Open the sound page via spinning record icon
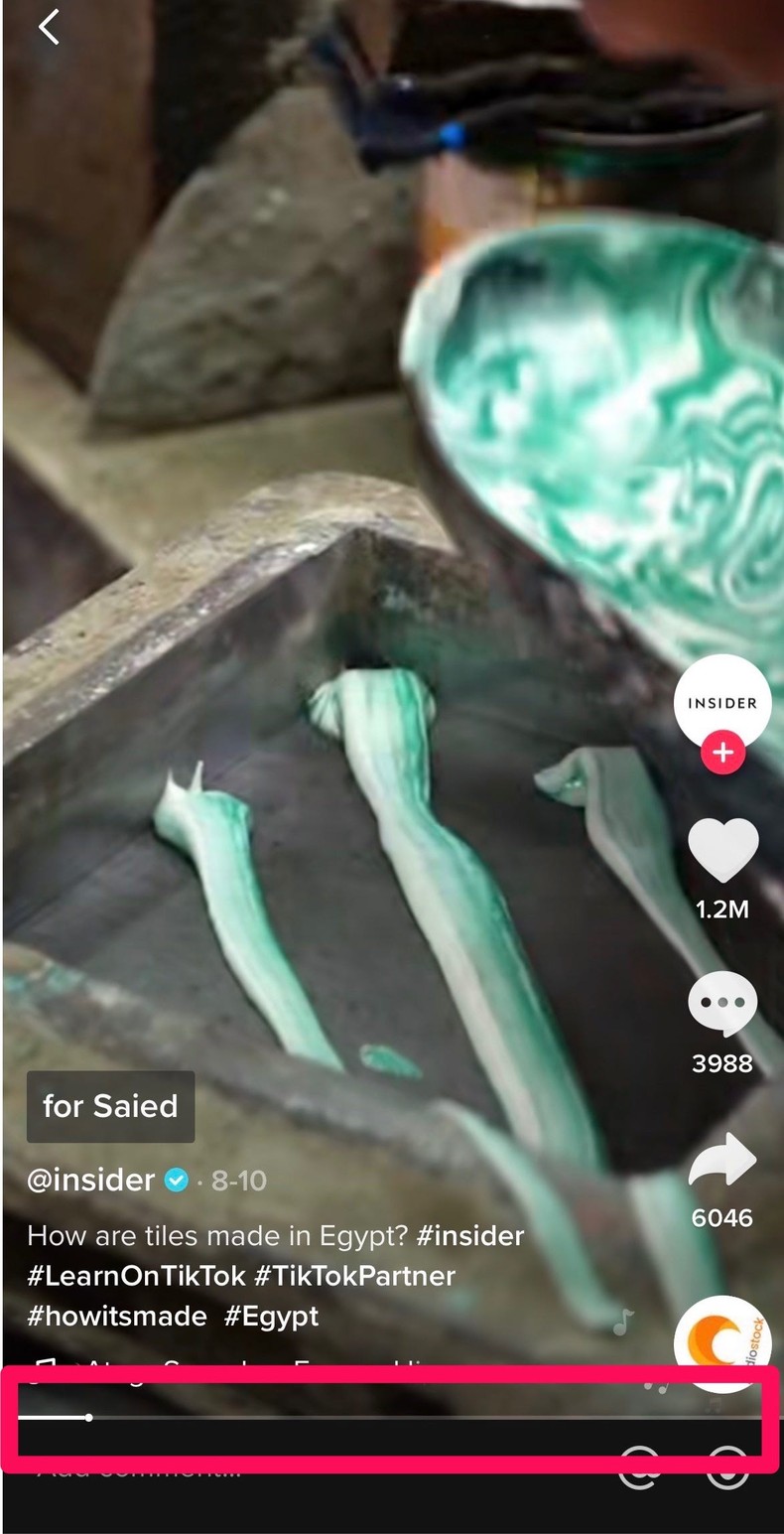 pos(722,1342)
